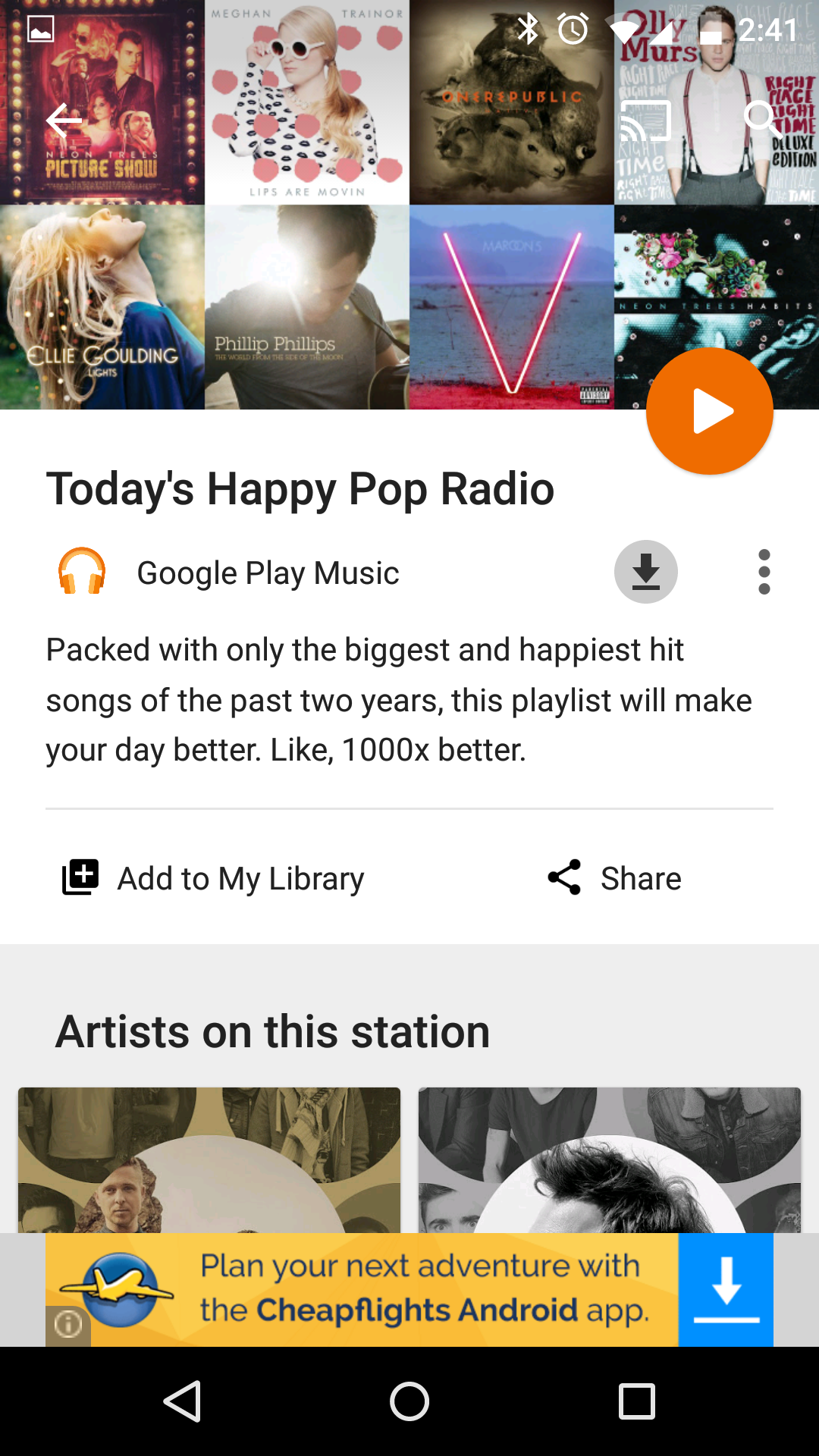Go back using the header arrow
Viewport: 819px width, 1456px height.
(64, 121)
